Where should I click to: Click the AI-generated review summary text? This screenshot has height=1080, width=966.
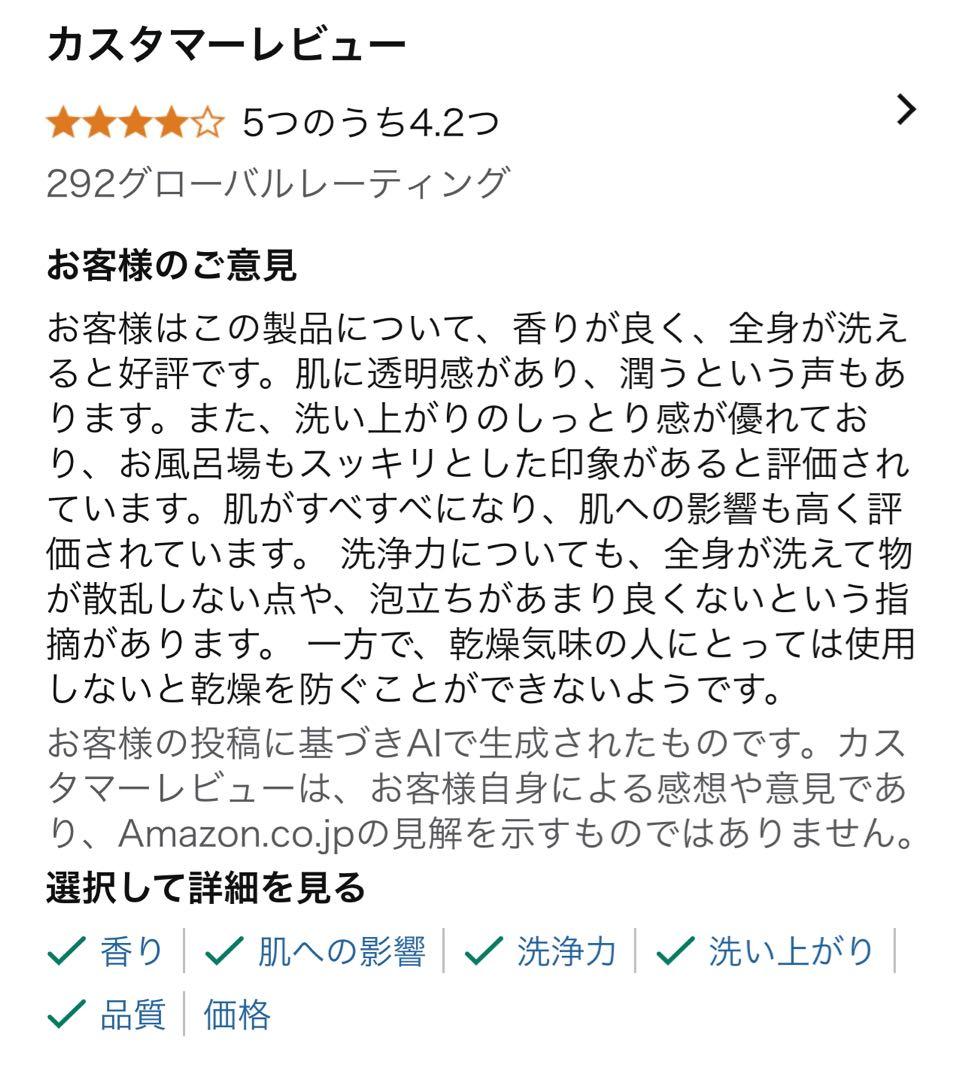coord(480,500)
